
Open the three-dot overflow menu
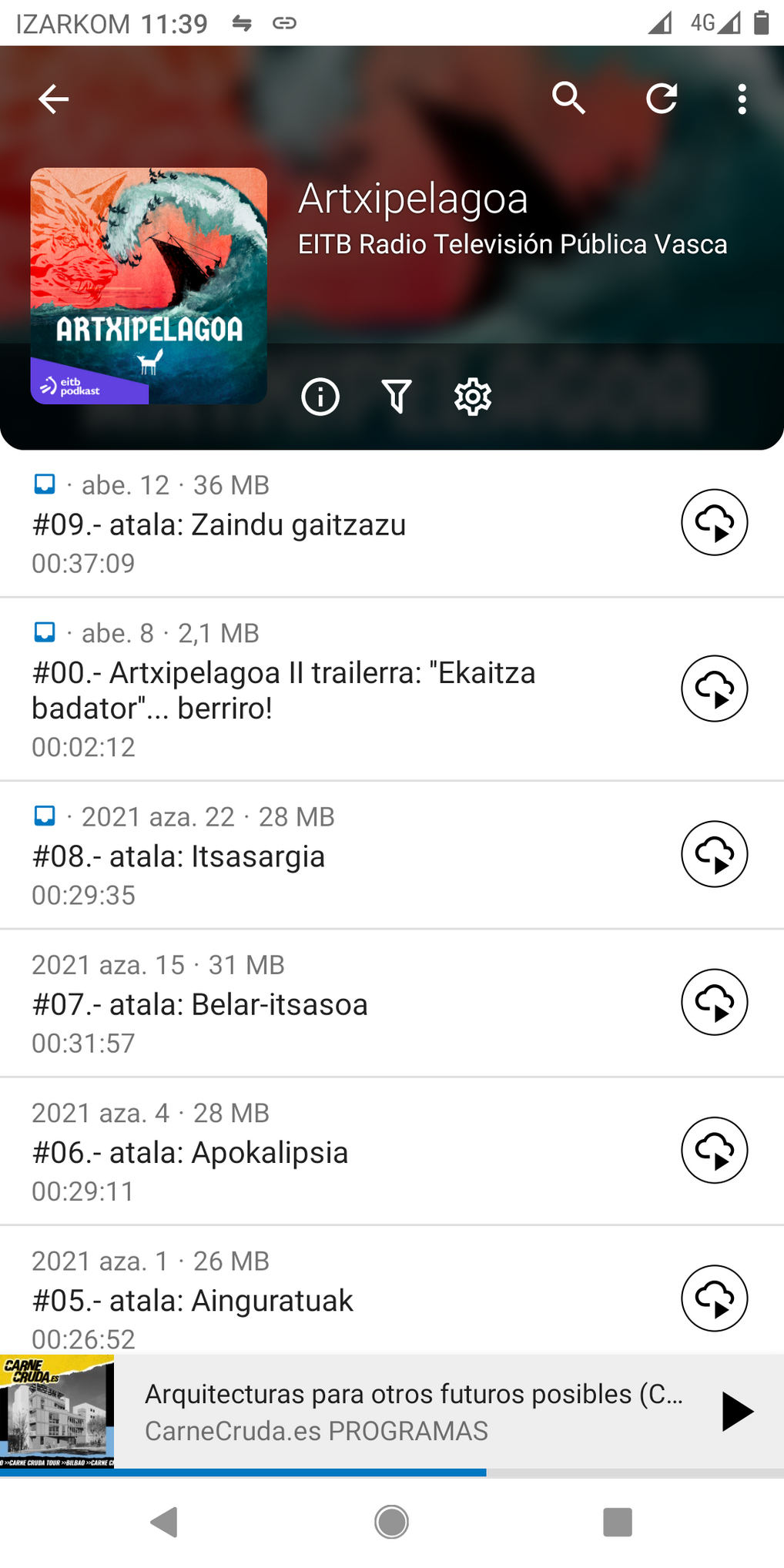(742, 99)
